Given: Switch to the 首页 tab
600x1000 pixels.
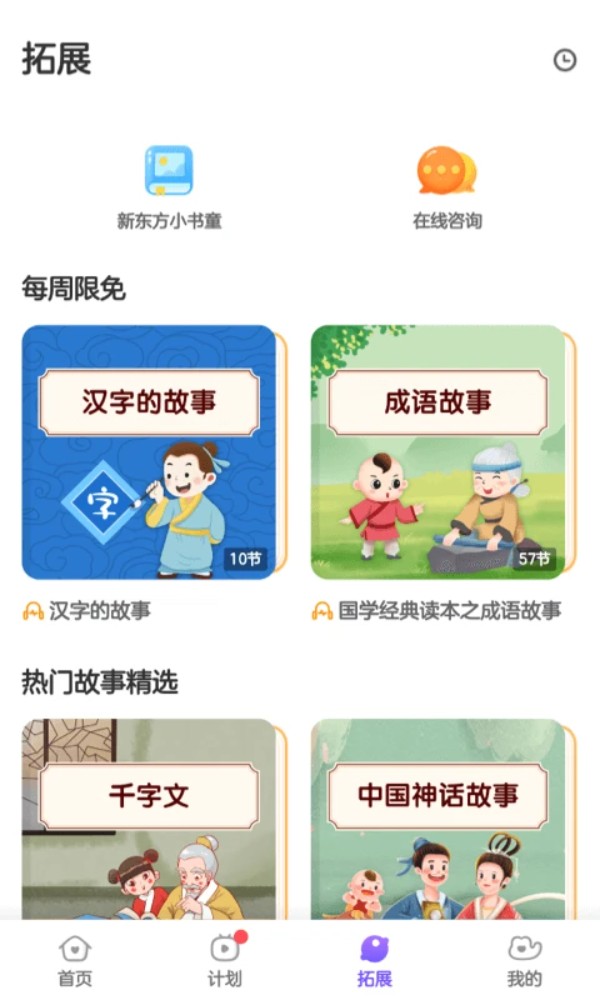Looking at the screenshot, I should [75, 960].
